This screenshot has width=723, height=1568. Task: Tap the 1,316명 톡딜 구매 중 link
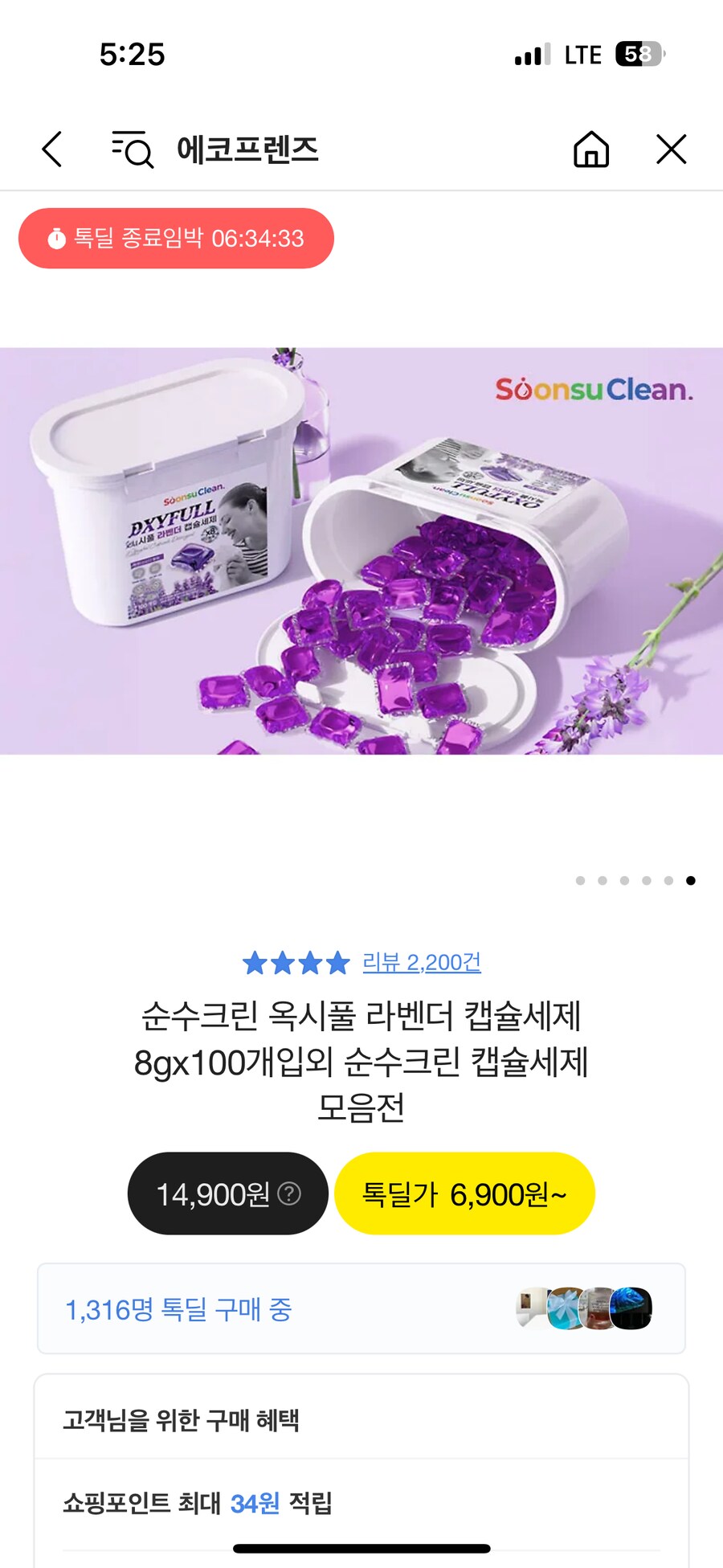click(x=178, y=1309)
